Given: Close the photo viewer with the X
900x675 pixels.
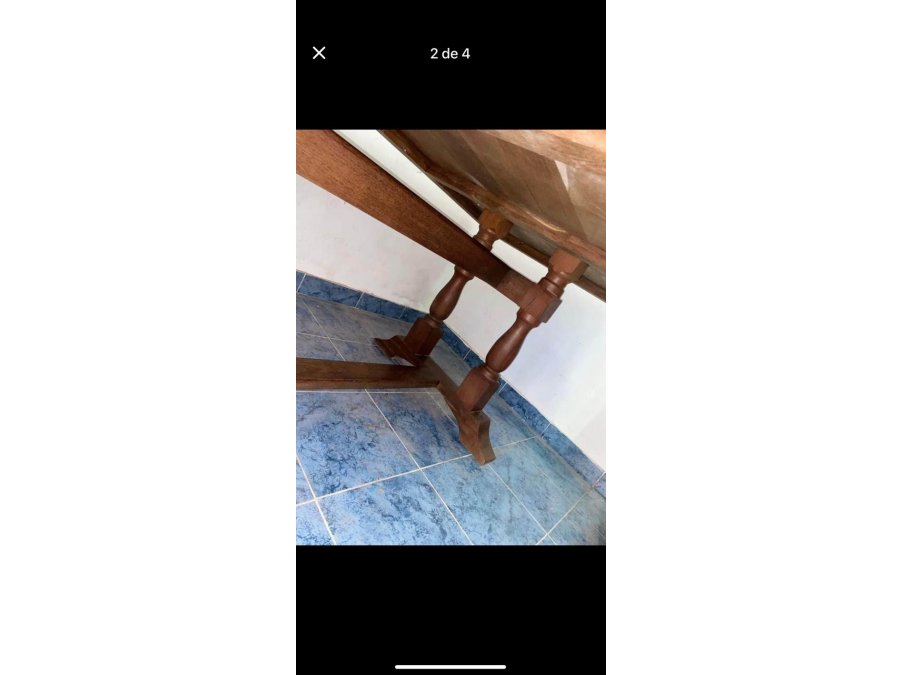Looking at the screenshot, I should pos(319,53).
